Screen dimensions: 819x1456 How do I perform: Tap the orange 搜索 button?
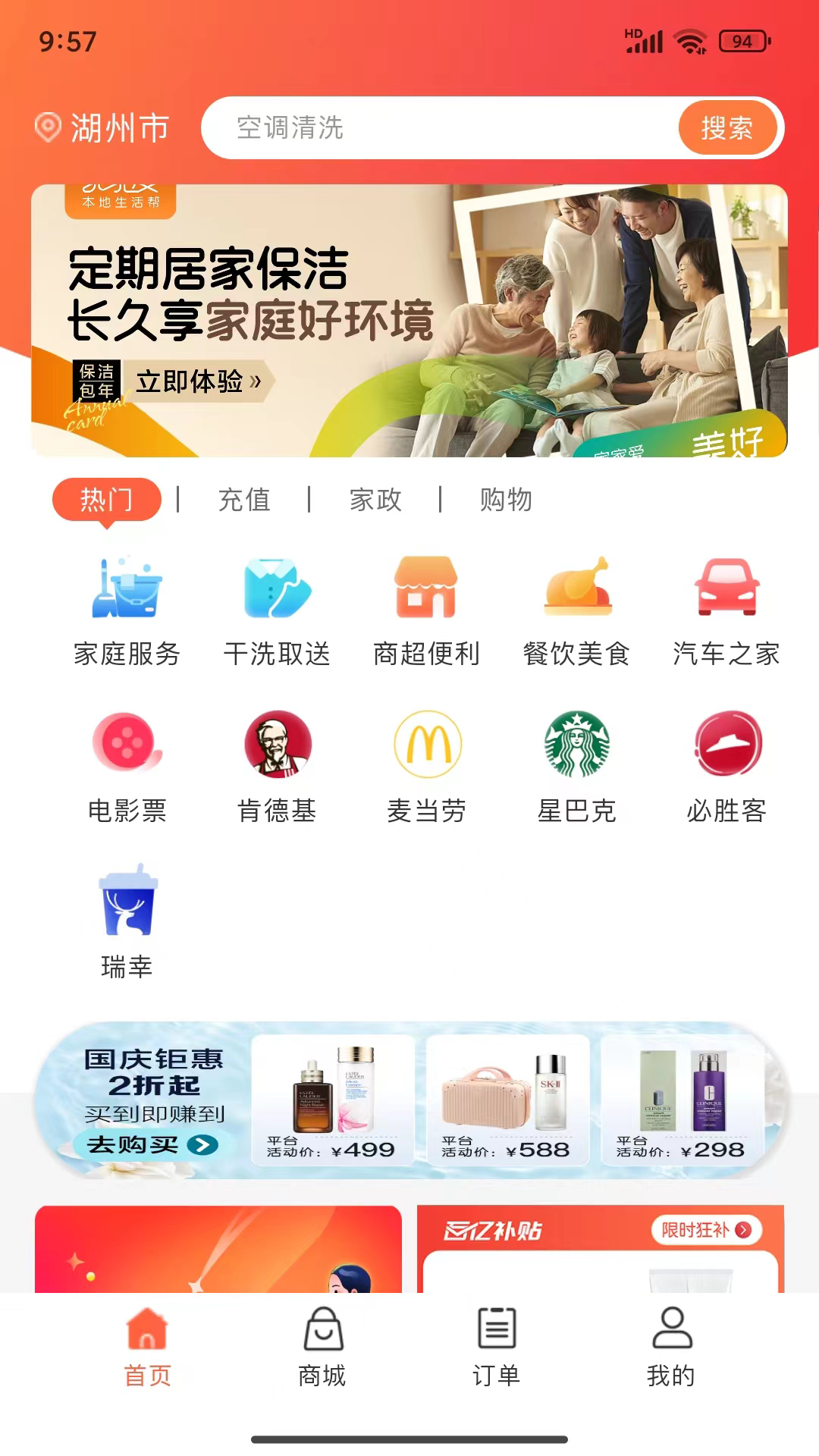[x=726, y=127]
